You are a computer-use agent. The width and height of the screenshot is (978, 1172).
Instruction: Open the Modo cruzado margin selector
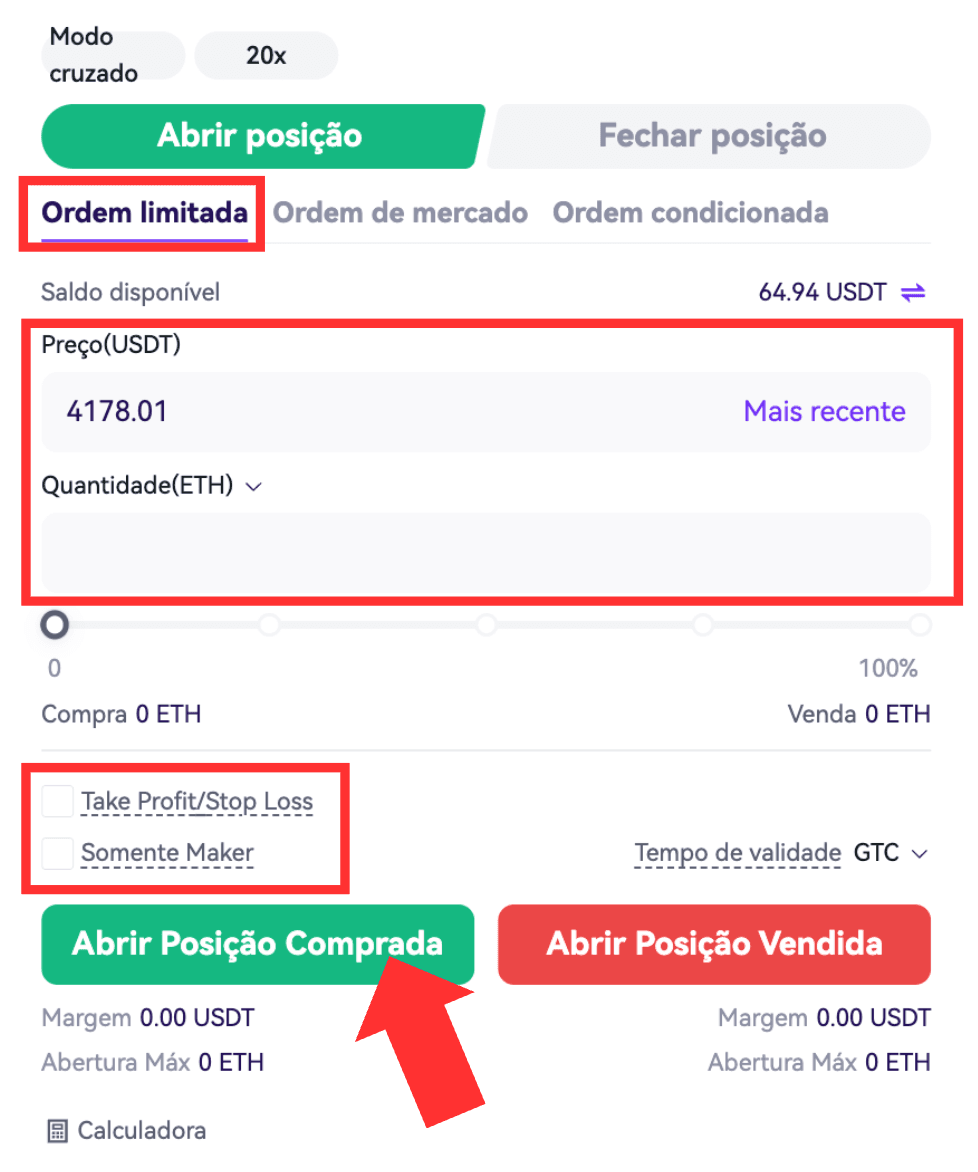coord(112,55)
